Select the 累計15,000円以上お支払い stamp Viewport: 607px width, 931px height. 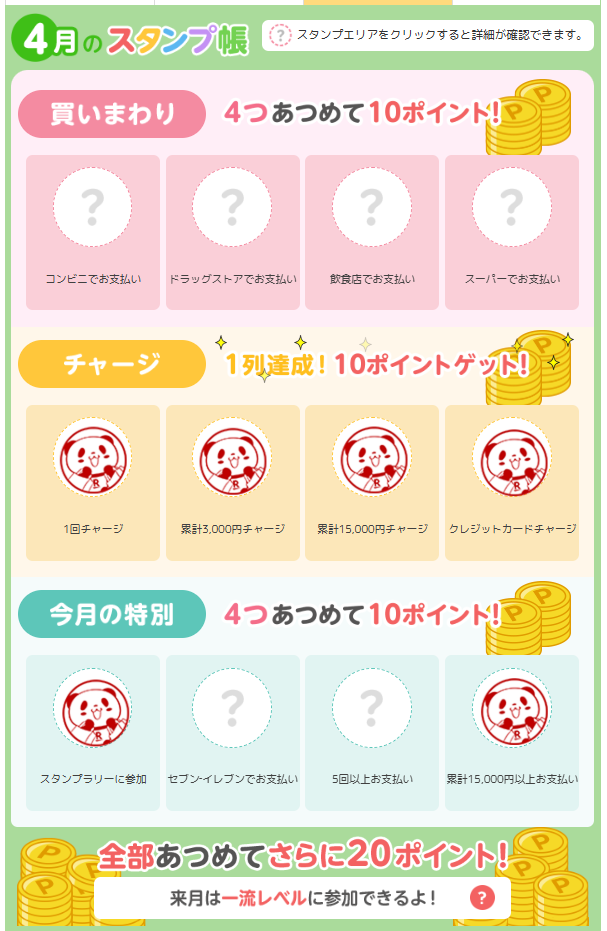(512, 732)
